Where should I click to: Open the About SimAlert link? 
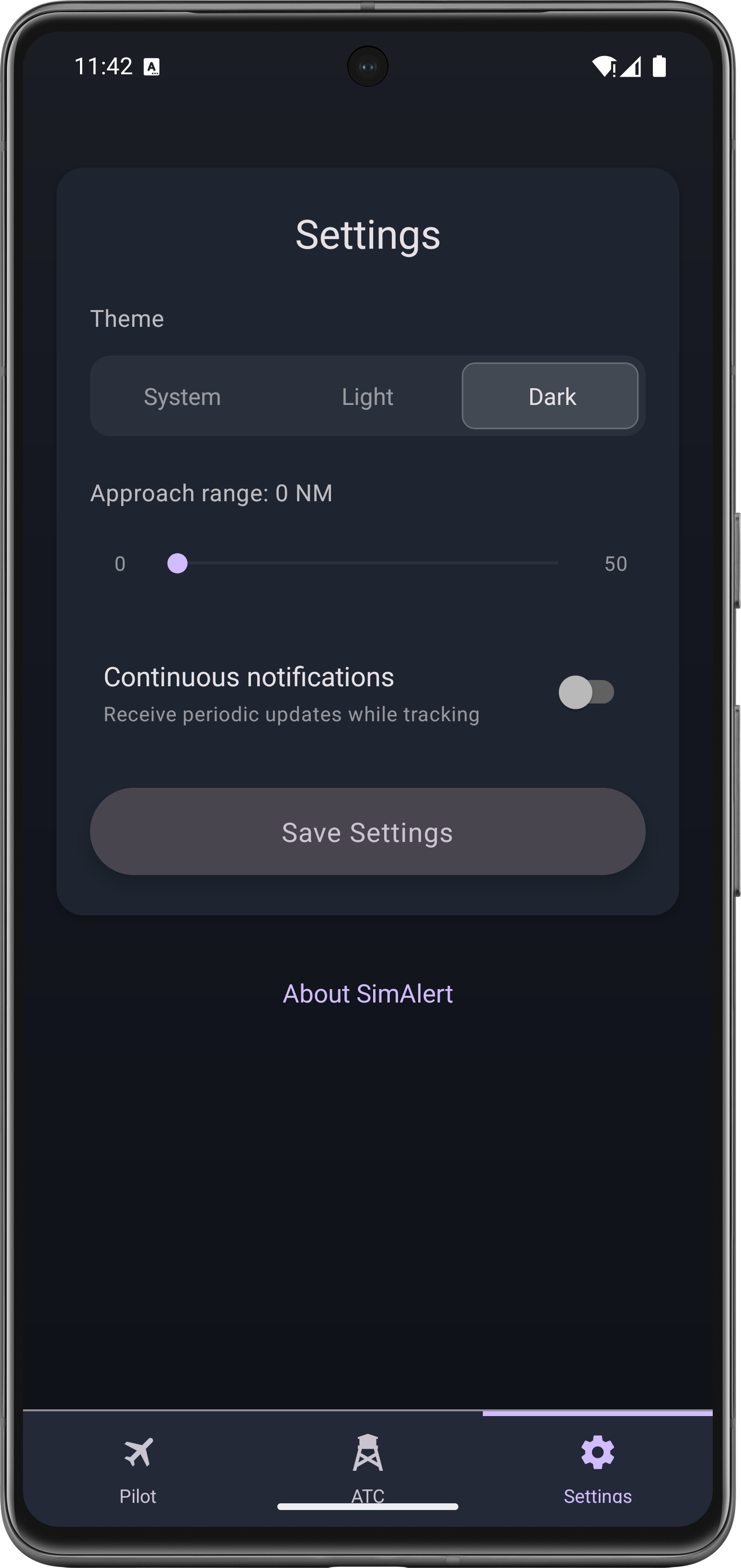367,993
